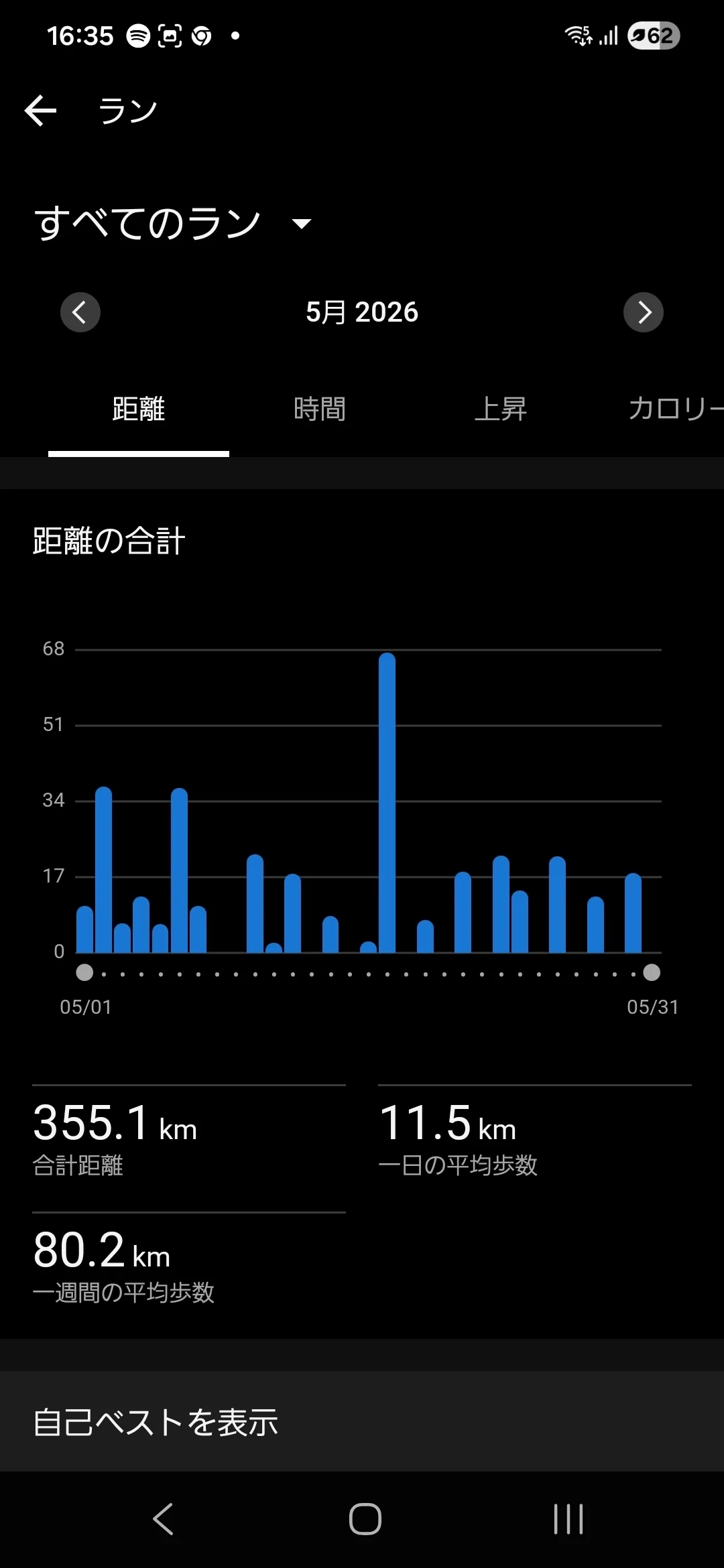
Task: Tap the tallest bar in the distance chart
Action: 387,802
